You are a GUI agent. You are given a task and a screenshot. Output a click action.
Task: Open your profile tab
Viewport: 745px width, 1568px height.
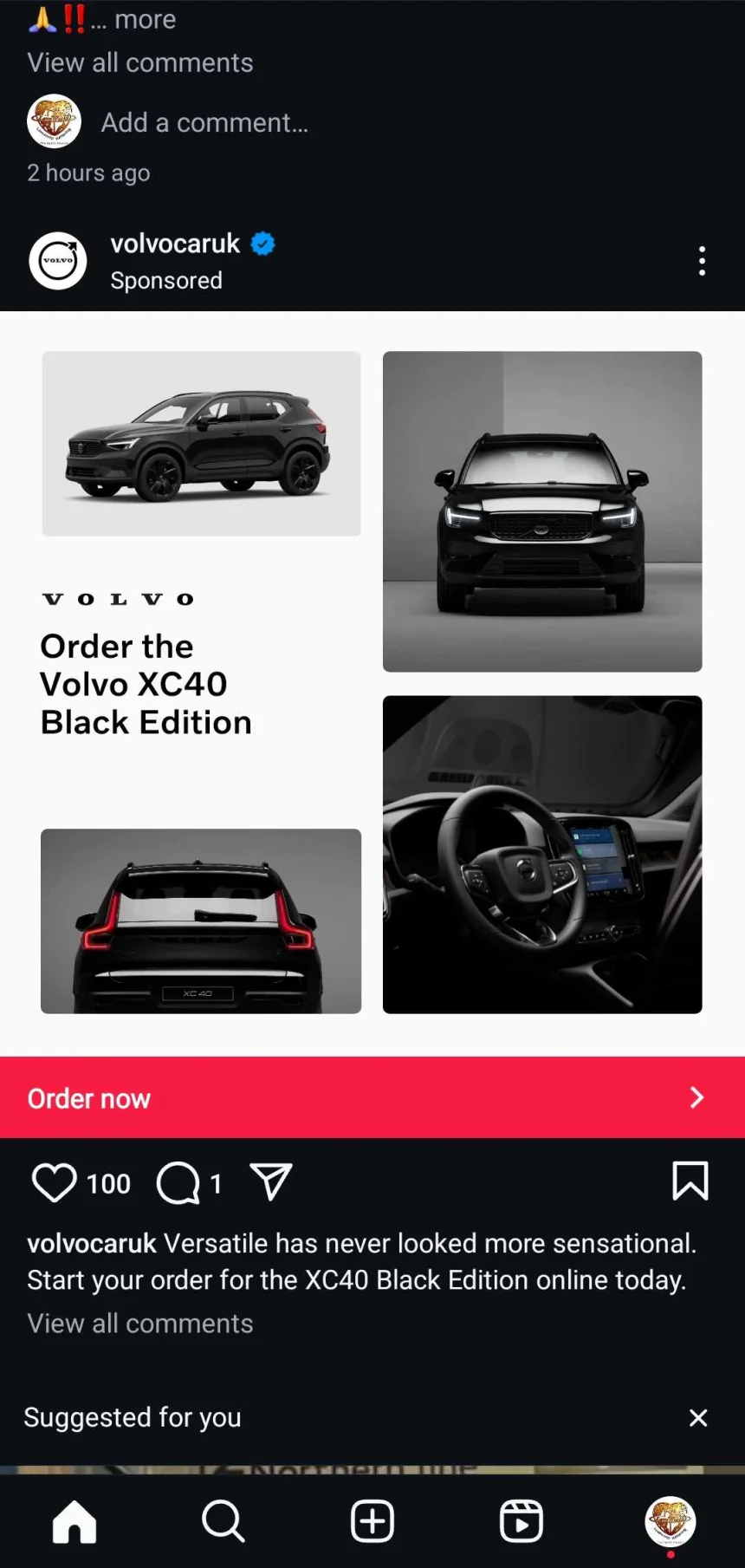670,1521
